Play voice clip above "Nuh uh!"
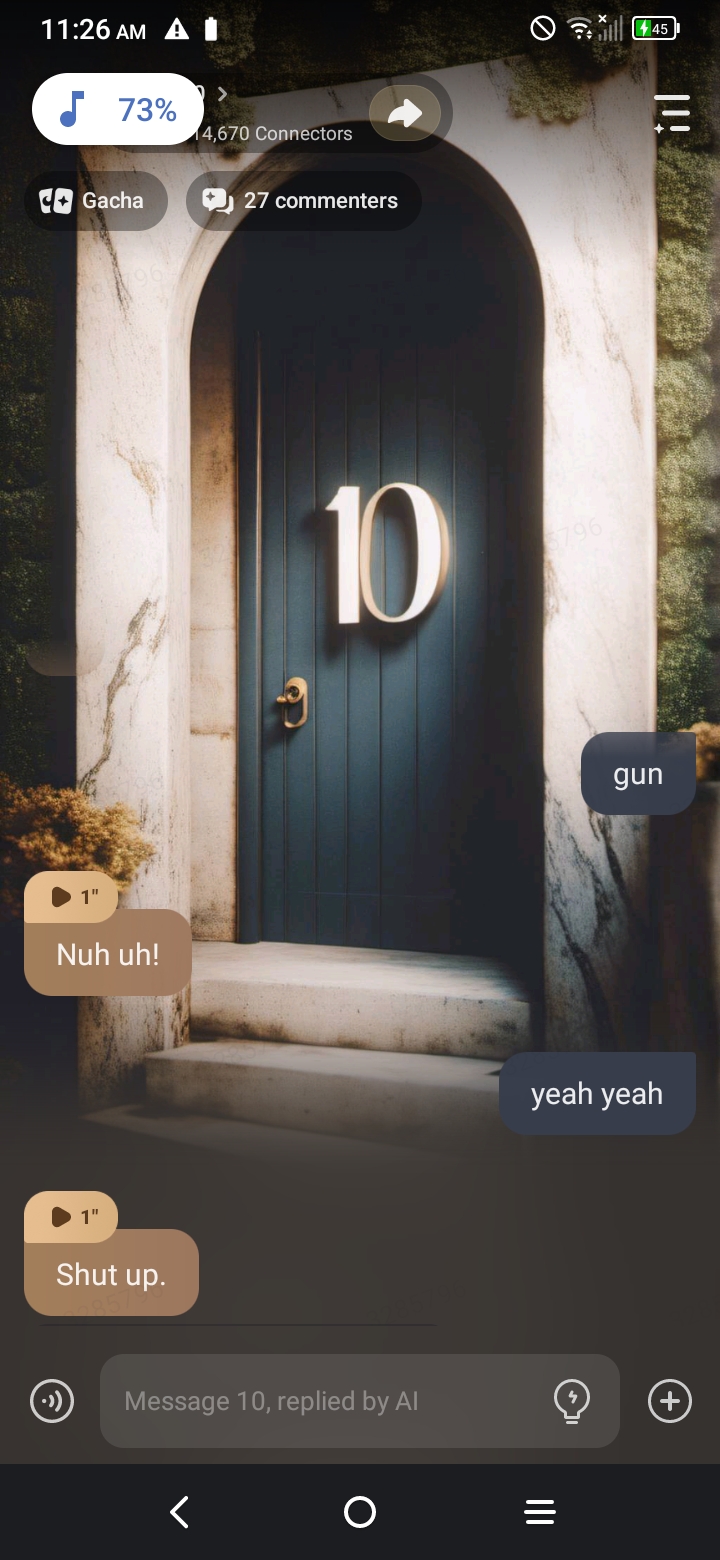The height and width of the screenshot is (1560, 720). click(70, 896)
